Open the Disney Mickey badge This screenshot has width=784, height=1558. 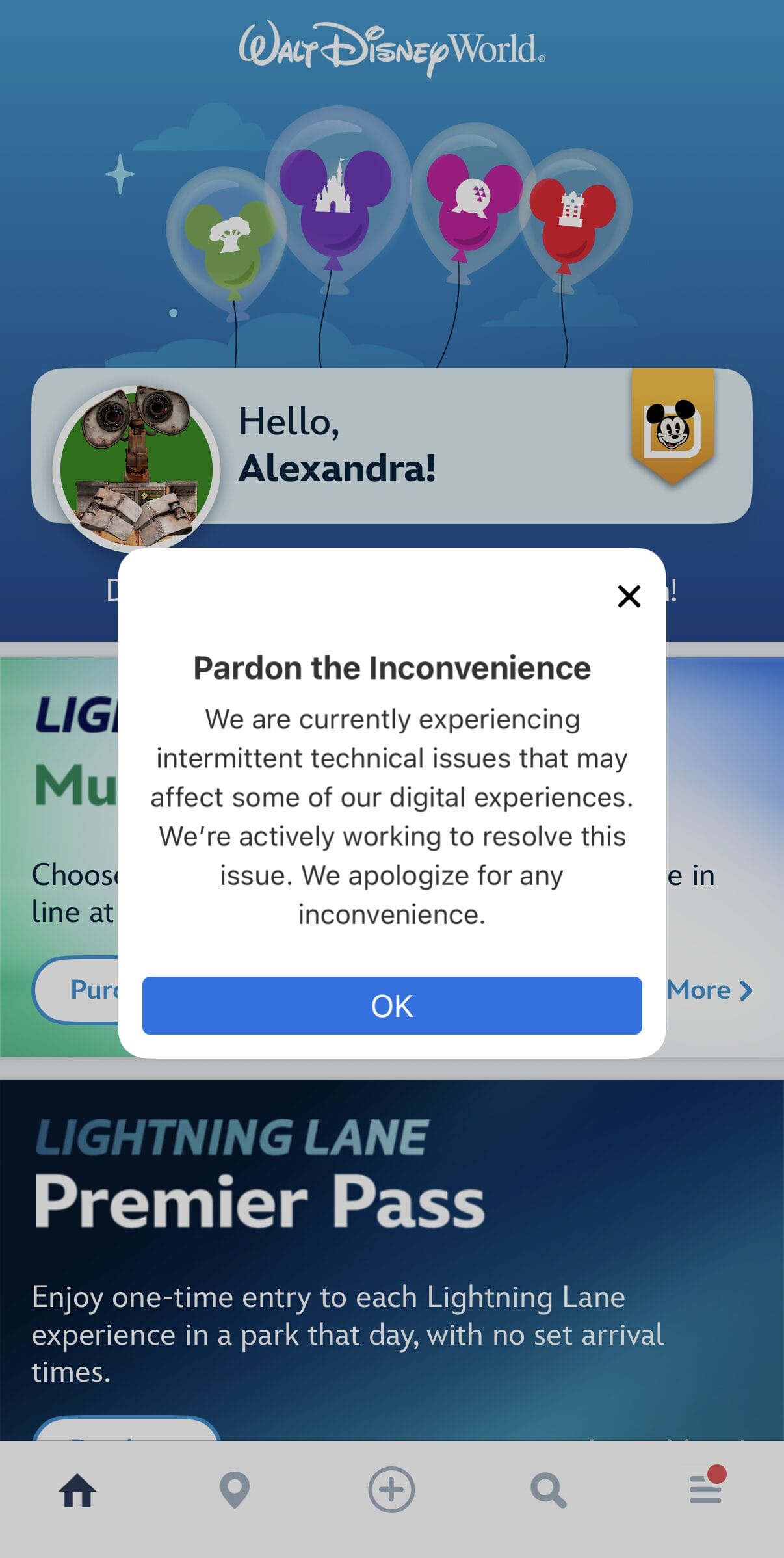click(672, 427)
